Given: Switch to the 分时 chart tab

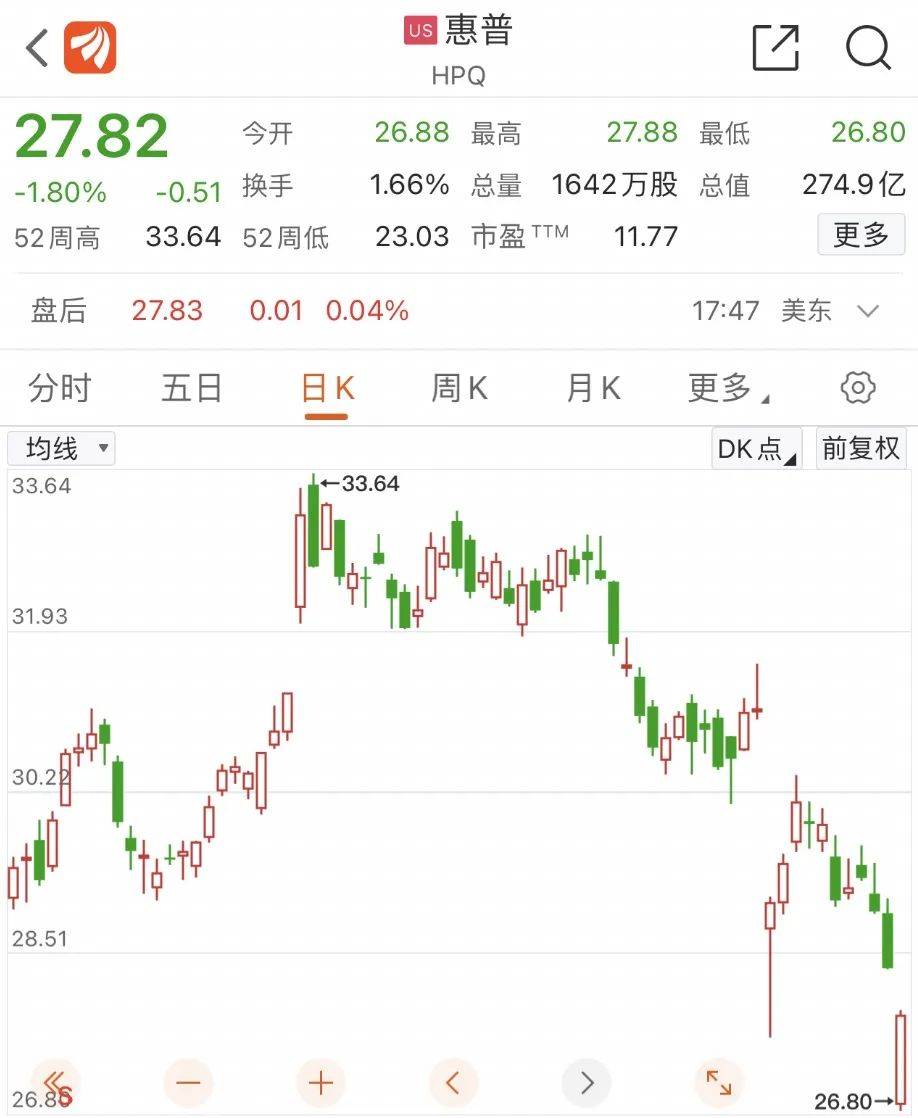Looking at the screenshot, I should pos(60,388).
